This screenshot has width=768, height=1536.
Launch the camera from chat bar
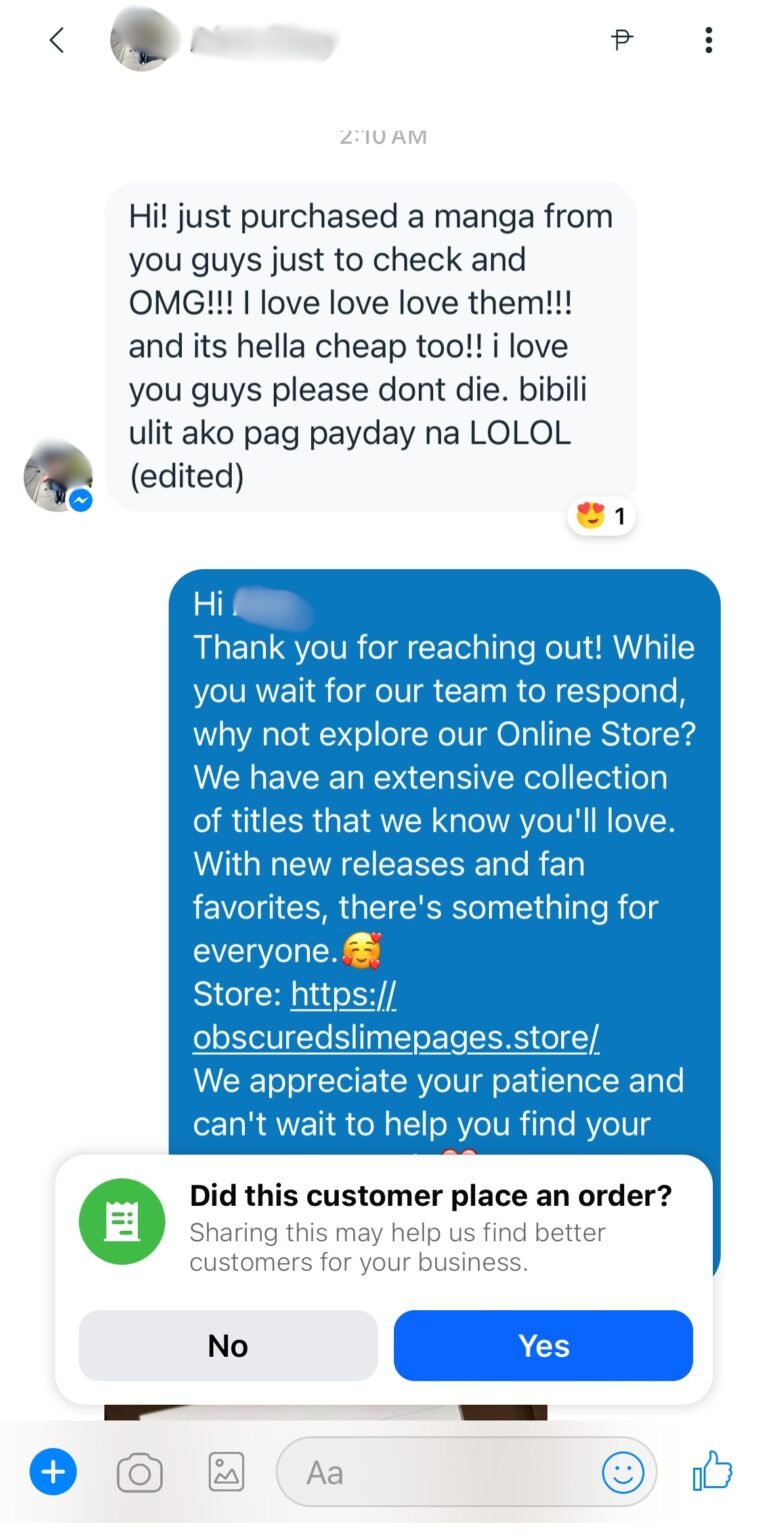[139, 1473]
